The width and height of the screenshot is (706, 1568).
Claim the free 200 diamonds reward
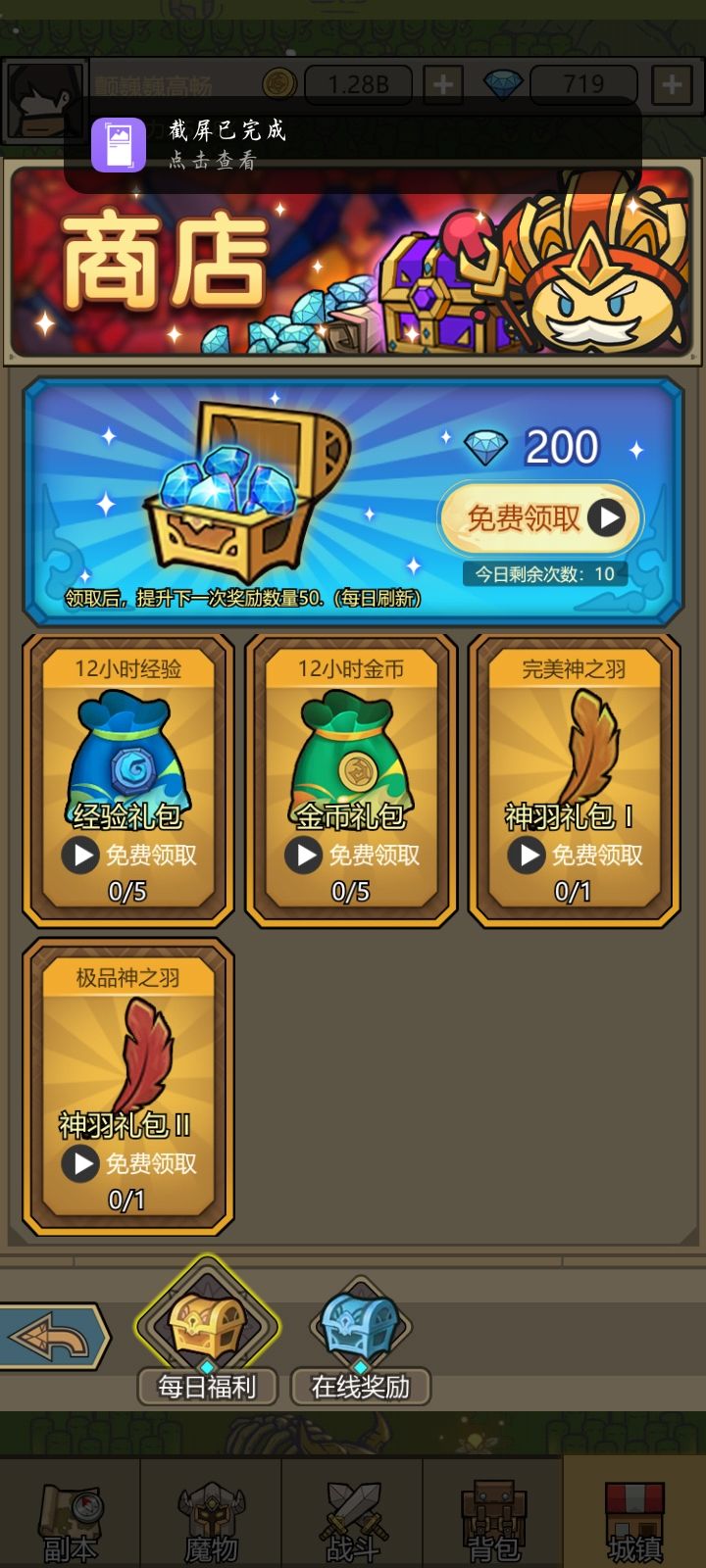coord(540,517)
